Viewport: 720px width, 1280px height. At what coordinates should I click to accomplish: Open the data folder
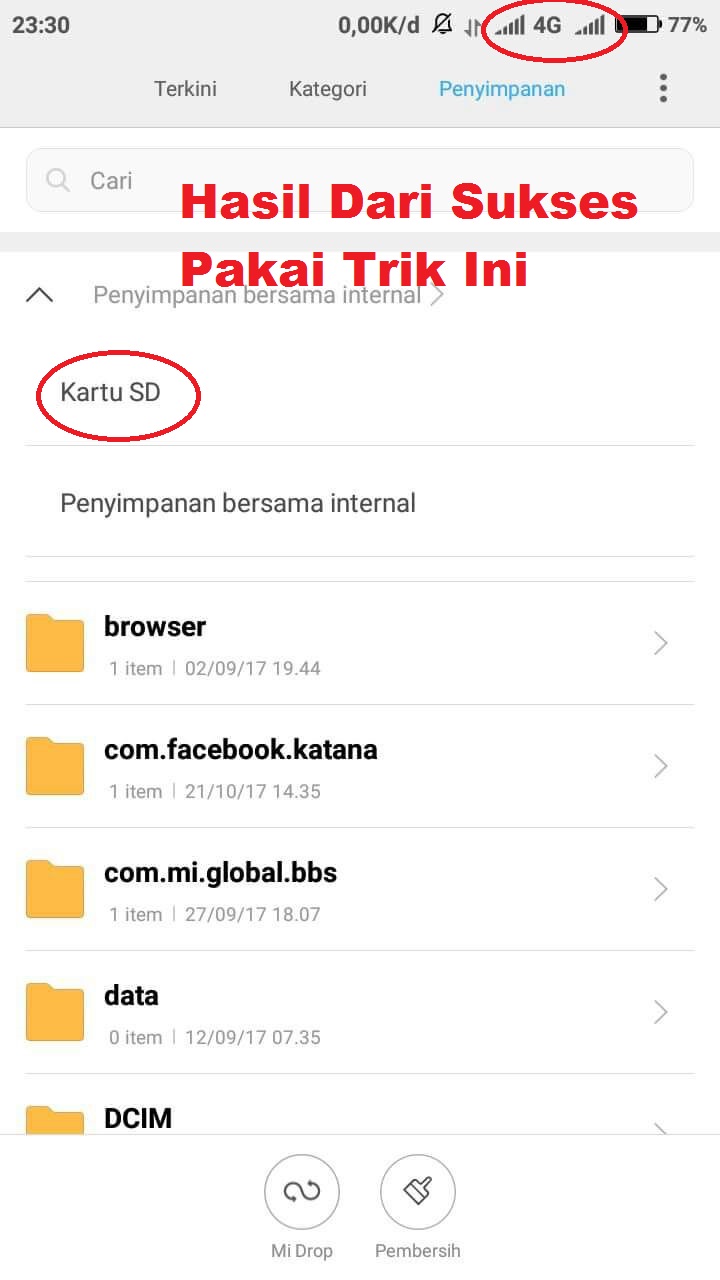point(360,1012)
